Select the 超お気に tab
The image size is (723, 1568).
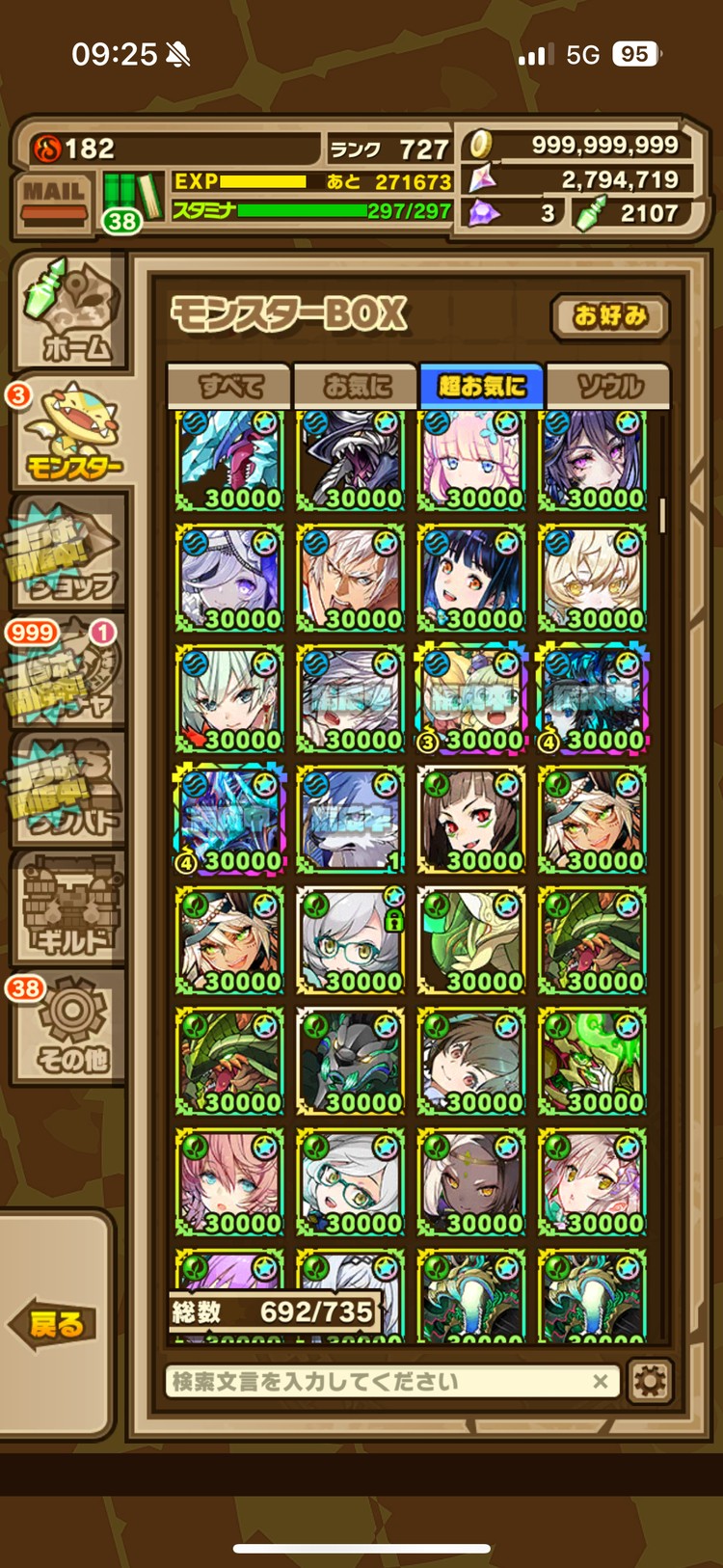tap(482, 387)
